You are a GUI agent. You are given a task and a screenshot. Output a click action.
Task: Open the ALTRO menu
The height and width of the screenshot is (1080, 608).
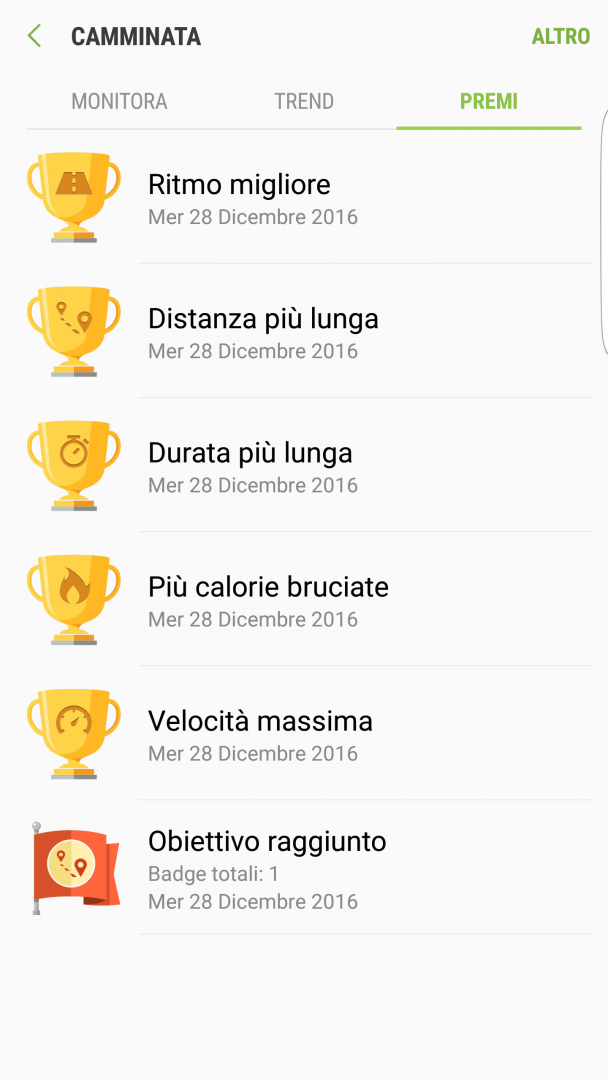pos(560,37)
